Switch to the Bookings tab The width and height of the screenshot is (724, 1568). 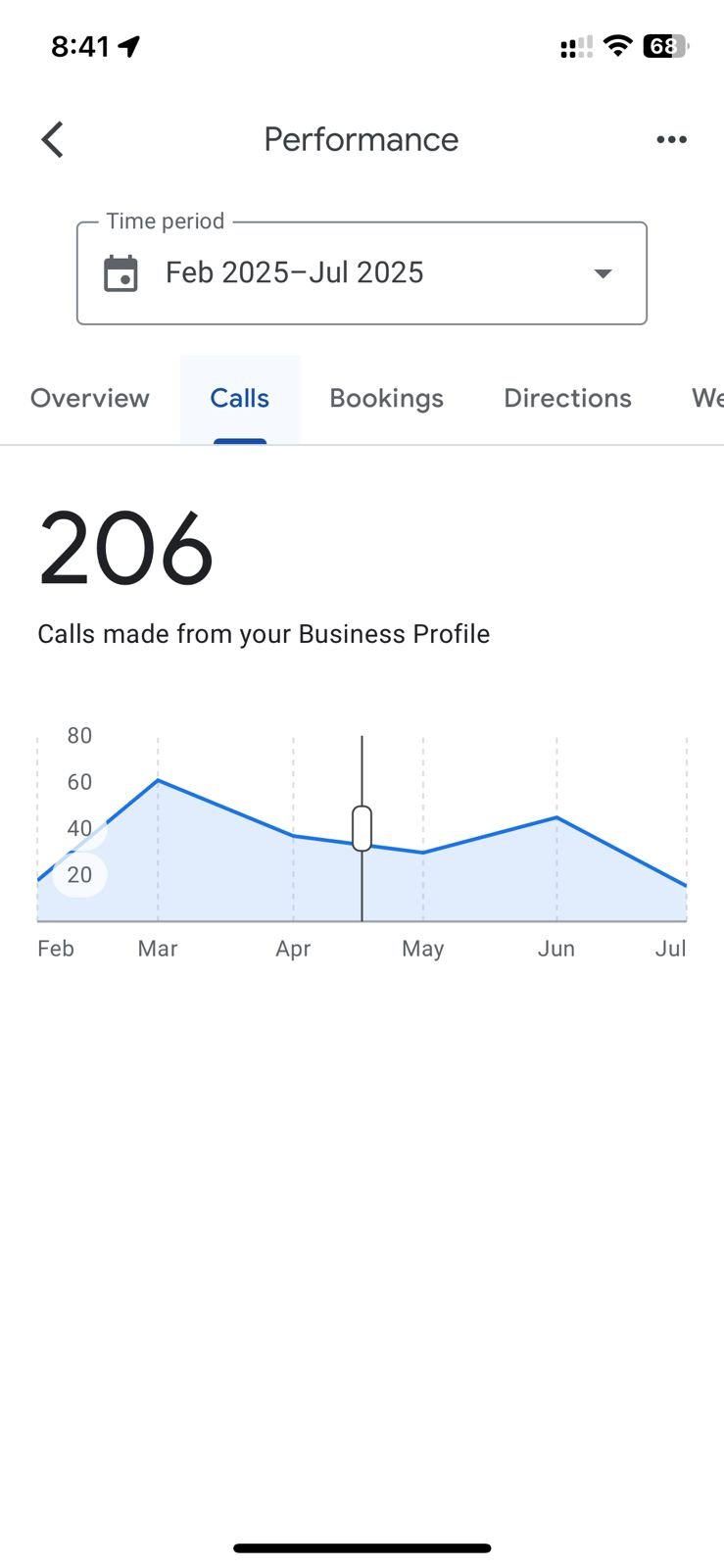[387, 398]
